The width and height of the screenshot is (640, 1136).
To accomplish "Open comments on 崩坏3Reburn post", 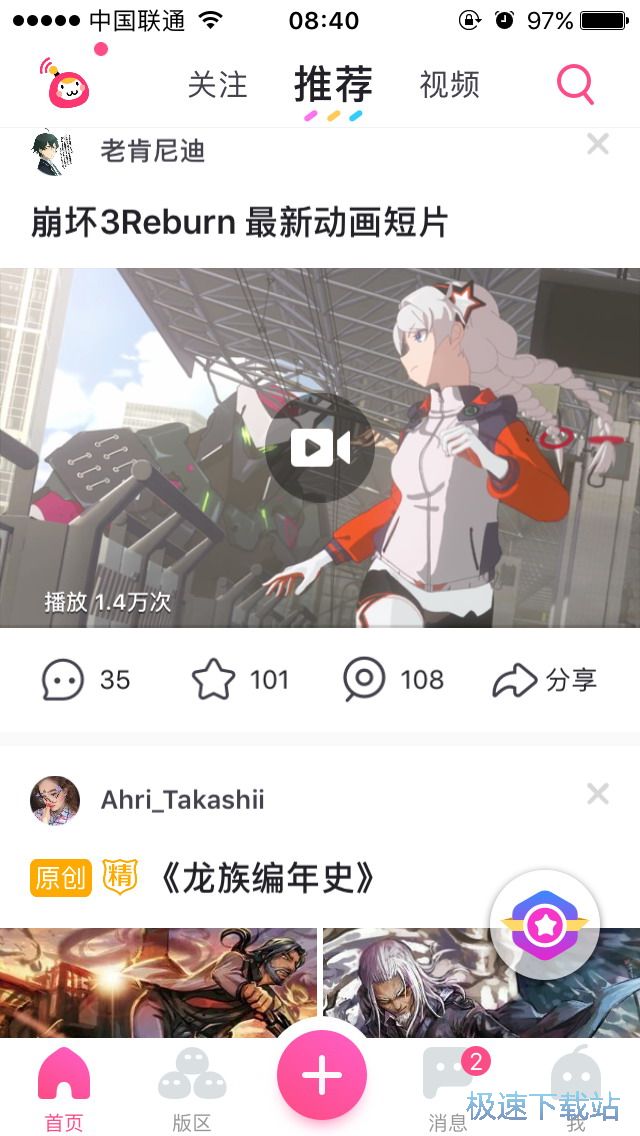I will tap(85, 680).
